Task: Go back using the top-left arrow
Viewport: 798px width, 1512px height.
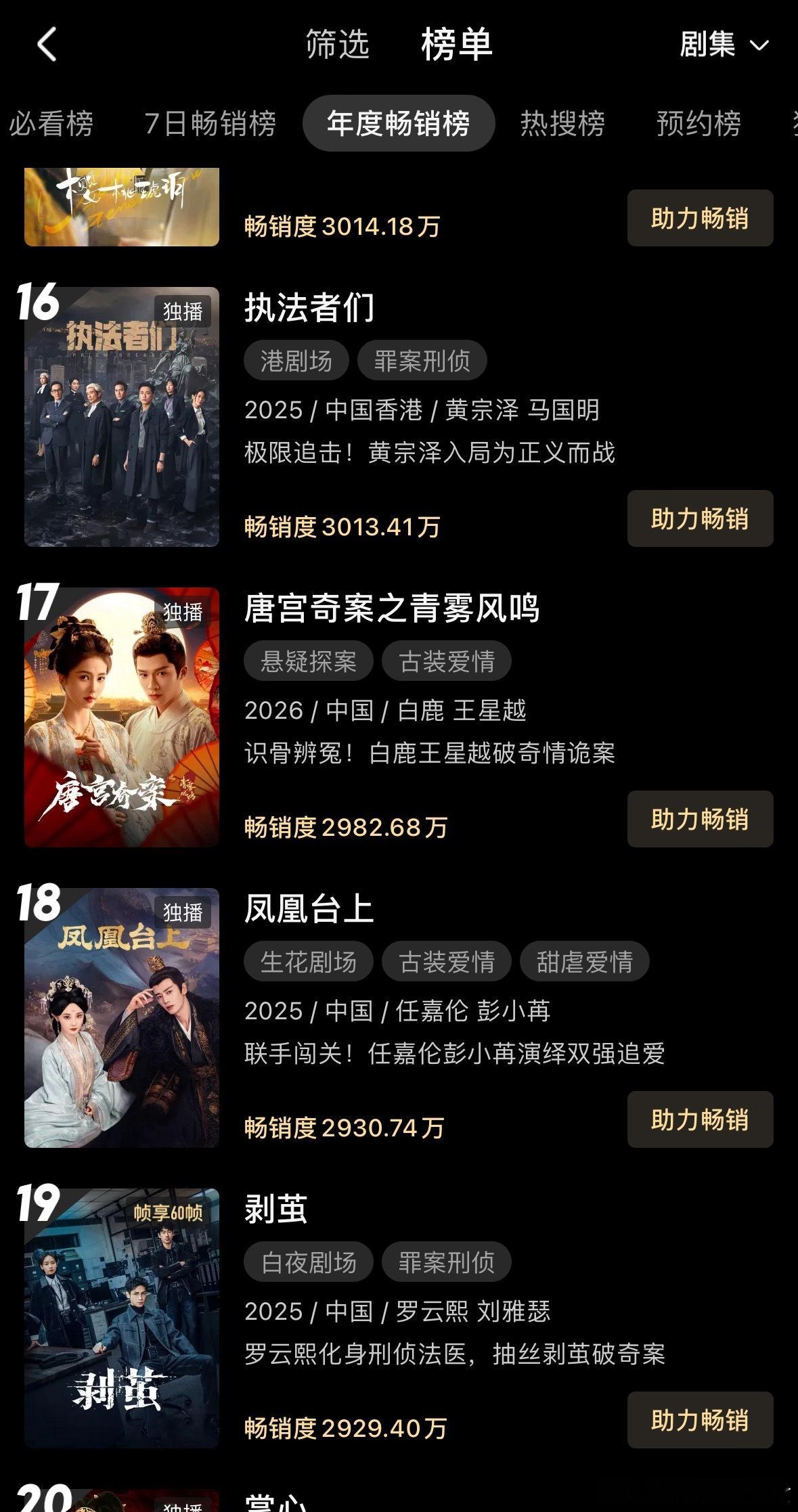Action: pos(46,45)
